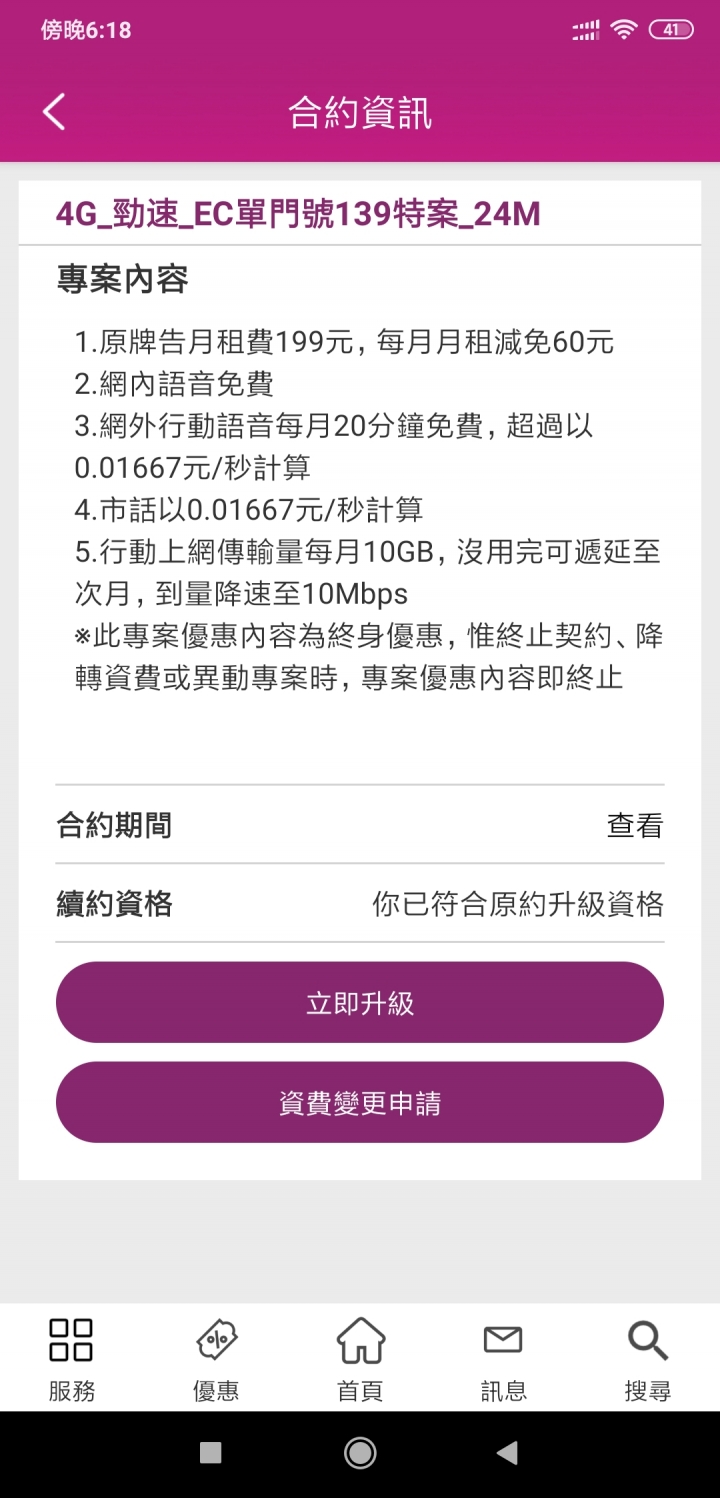Go back from the 合約資訊 page
The image size is (720, 1498).
(x=54, y=112)
